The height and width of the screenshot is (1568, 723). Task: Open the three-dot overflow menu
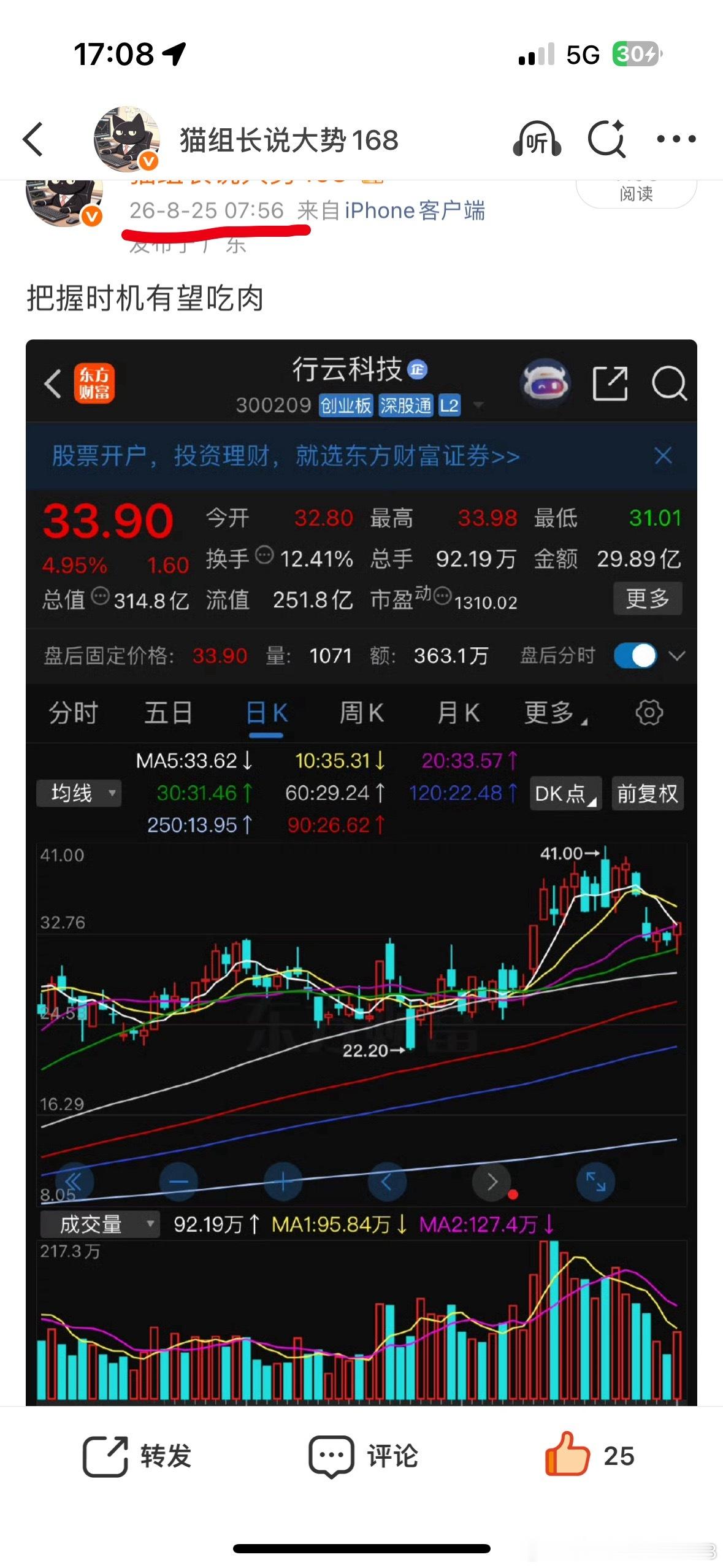(676, 139)
